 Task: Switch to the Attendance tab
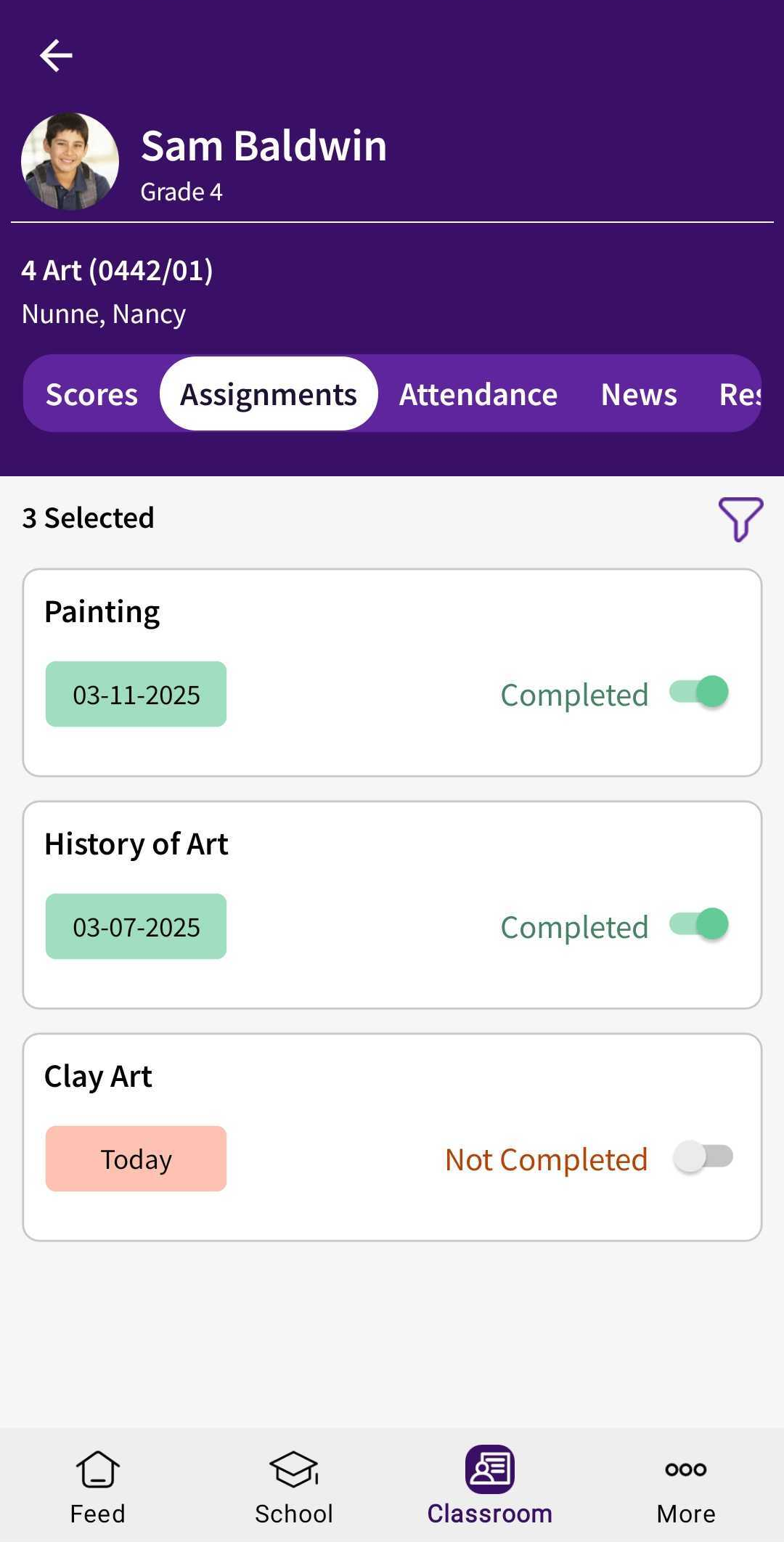(478, 394)
